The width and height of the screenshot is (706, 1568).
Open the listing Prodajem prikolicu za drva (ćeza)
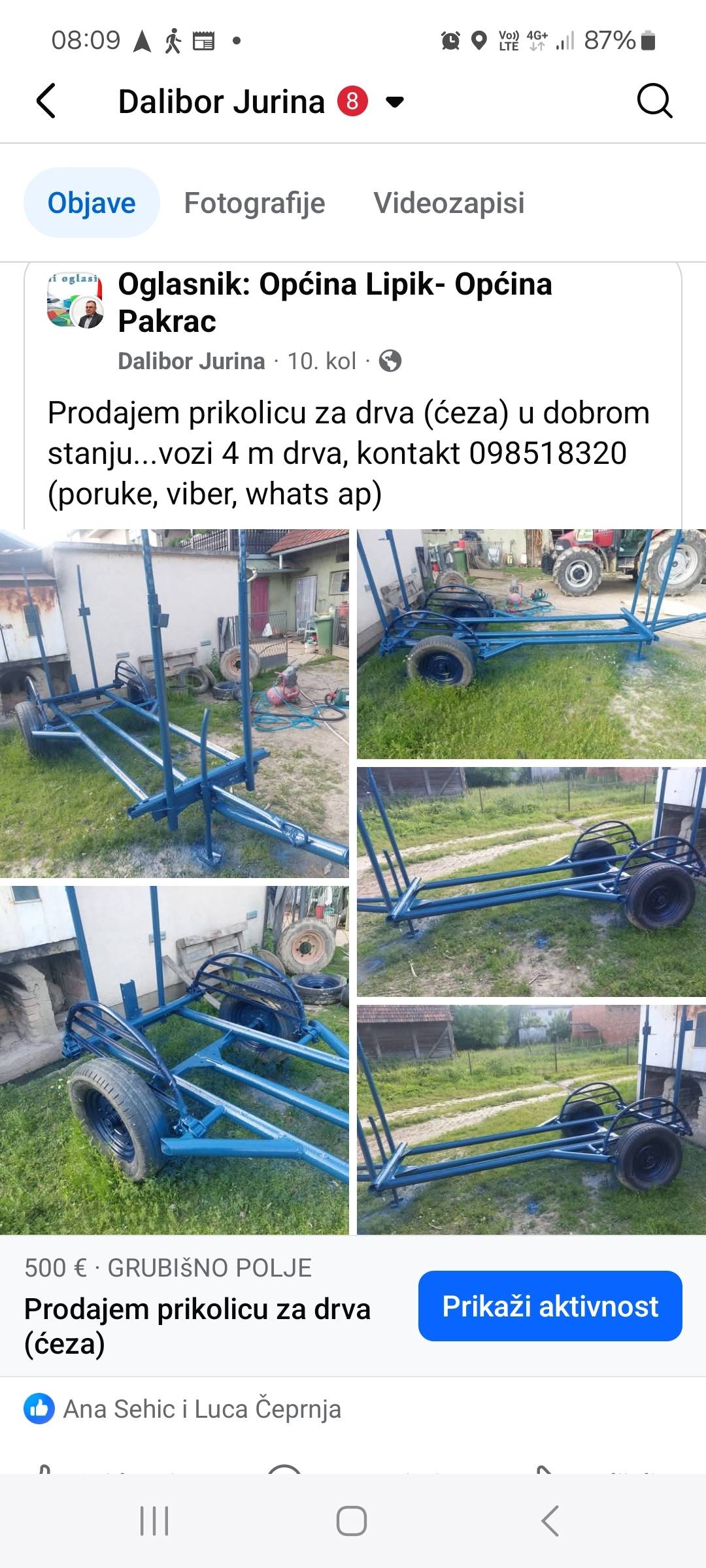(x=197, y=1326)
